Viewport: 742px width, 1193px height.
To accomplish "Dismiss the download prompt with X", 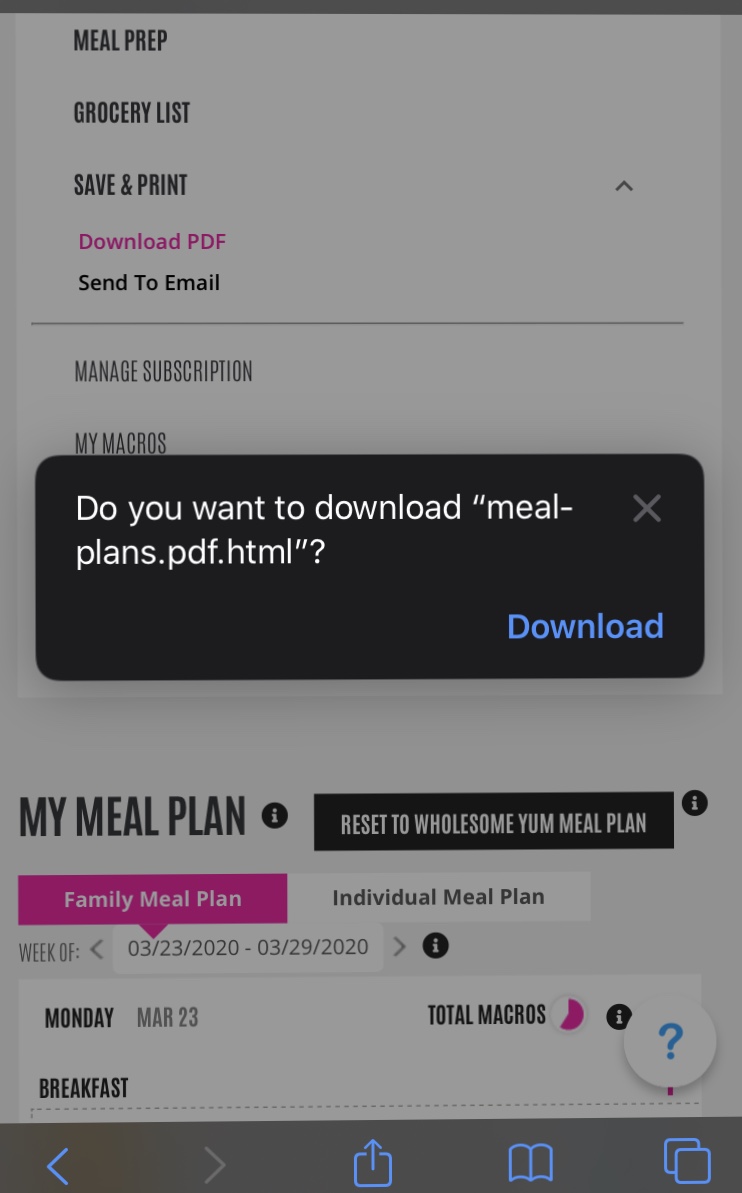I will coord(647,508).
